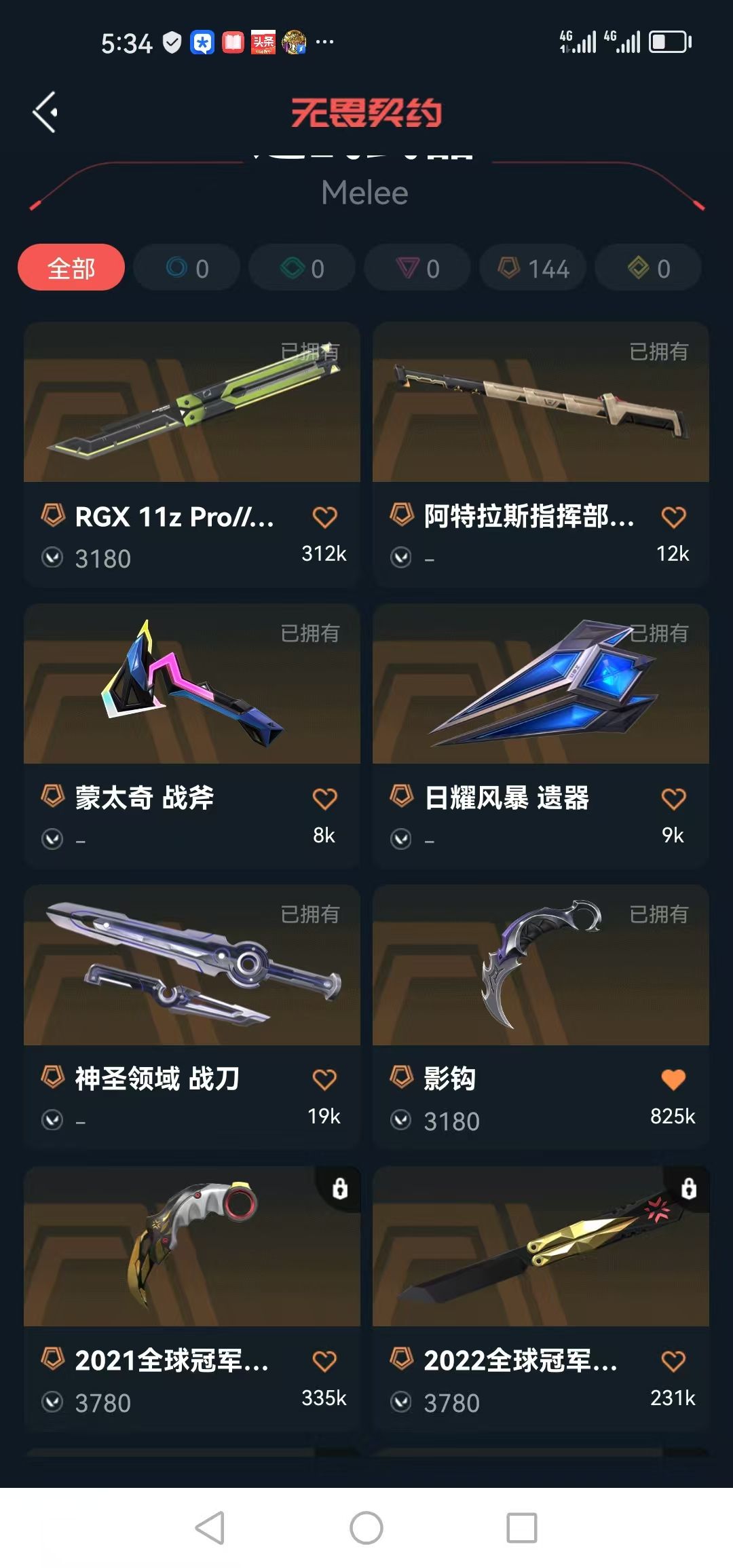This screenshot has height=1568, width=733.
Task: Like the RGX 11z Pro skin
Action: pyautogui.click(x=324, y=517)
